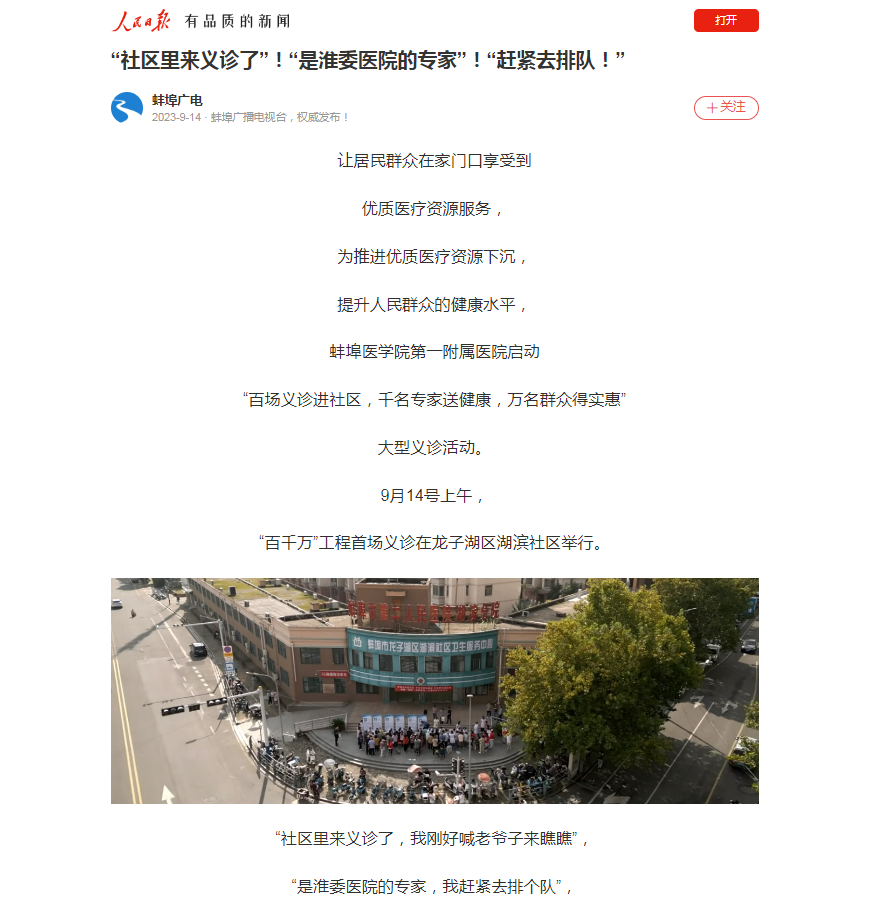Open the aerial community clinic photo
The height and width of the screenshot is (908, 869).
click(434, 690)
